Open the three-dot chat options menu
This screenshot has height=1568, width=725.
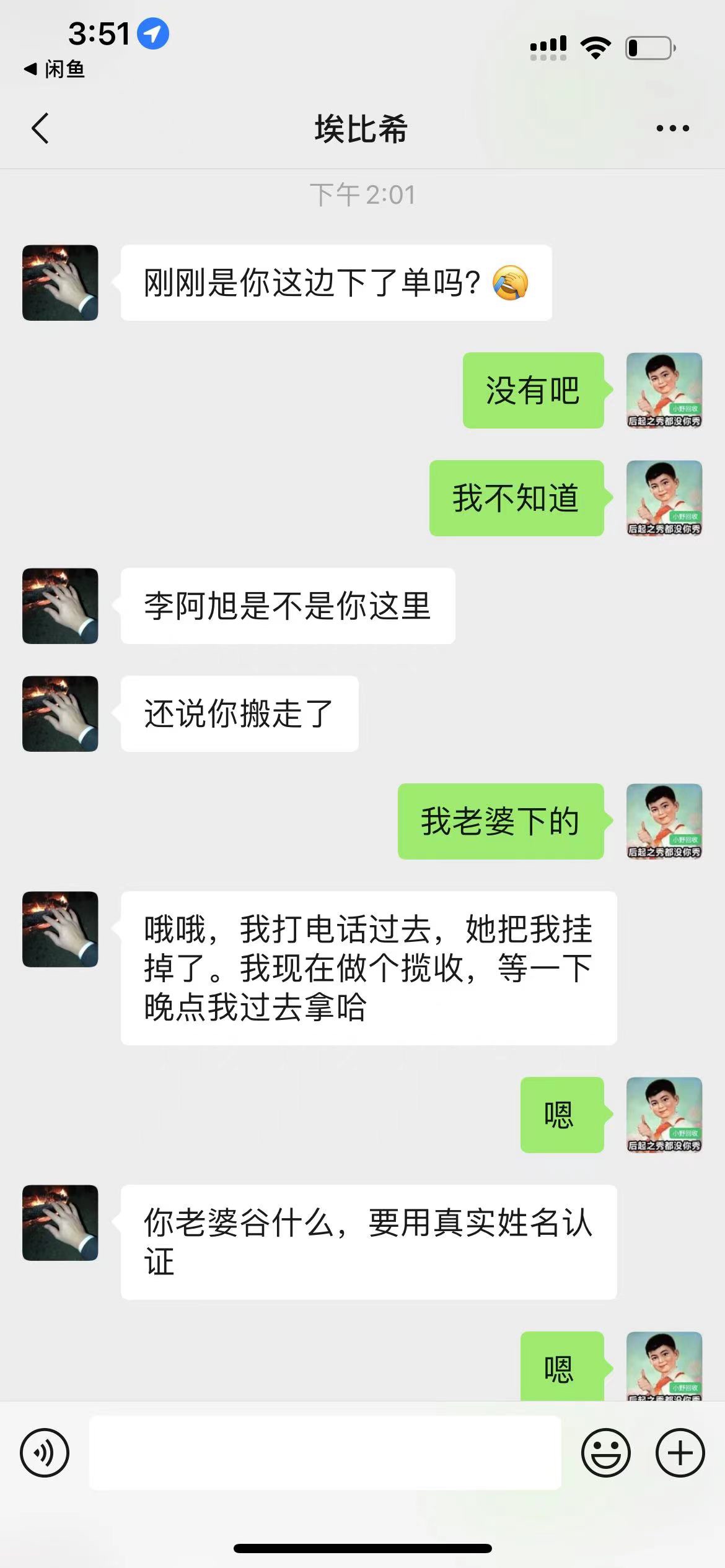672,129
